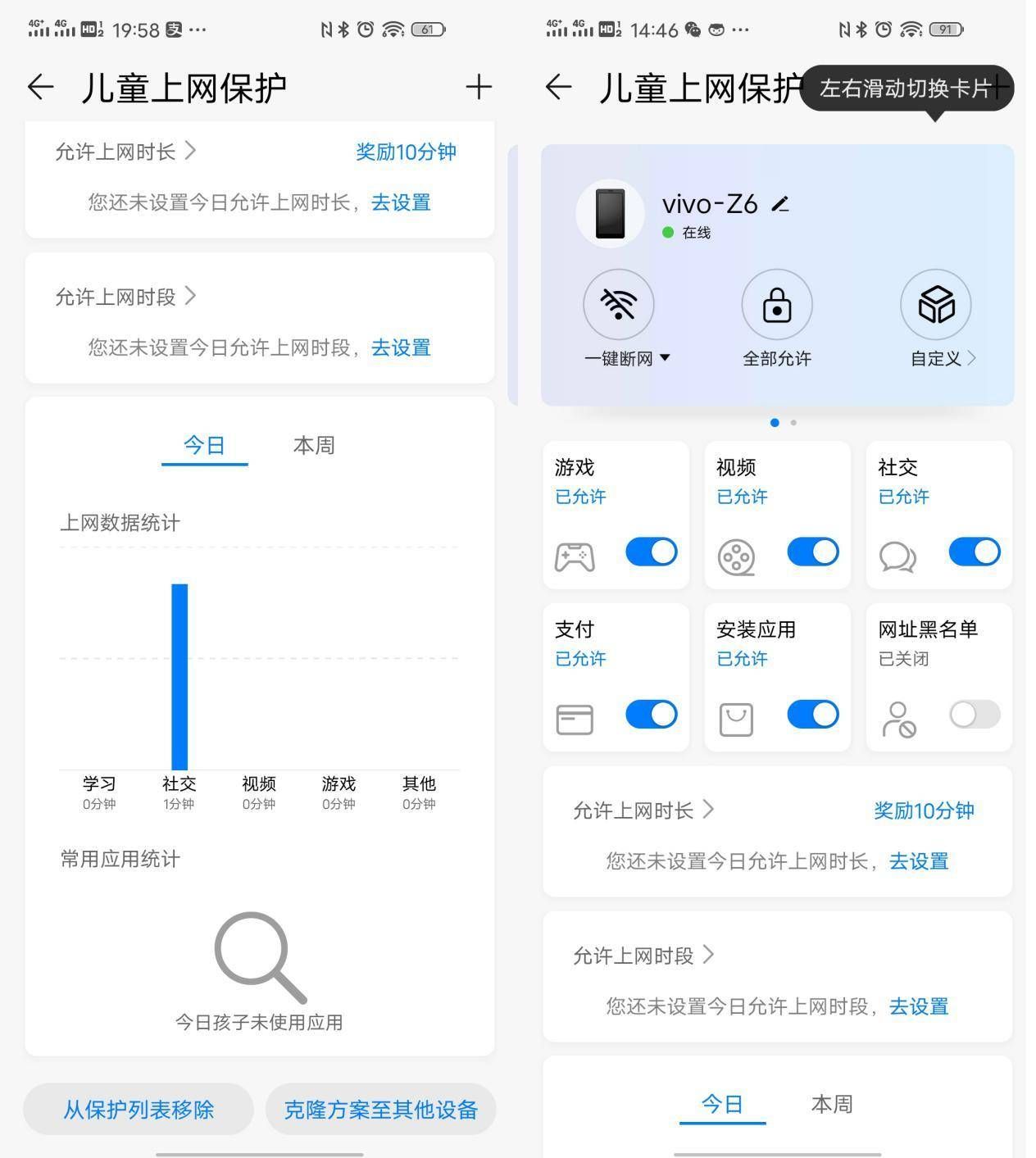1036x1158 pixels.
Task: Edit the vivo-Z6 device name
Action: [x=780, y=204]
